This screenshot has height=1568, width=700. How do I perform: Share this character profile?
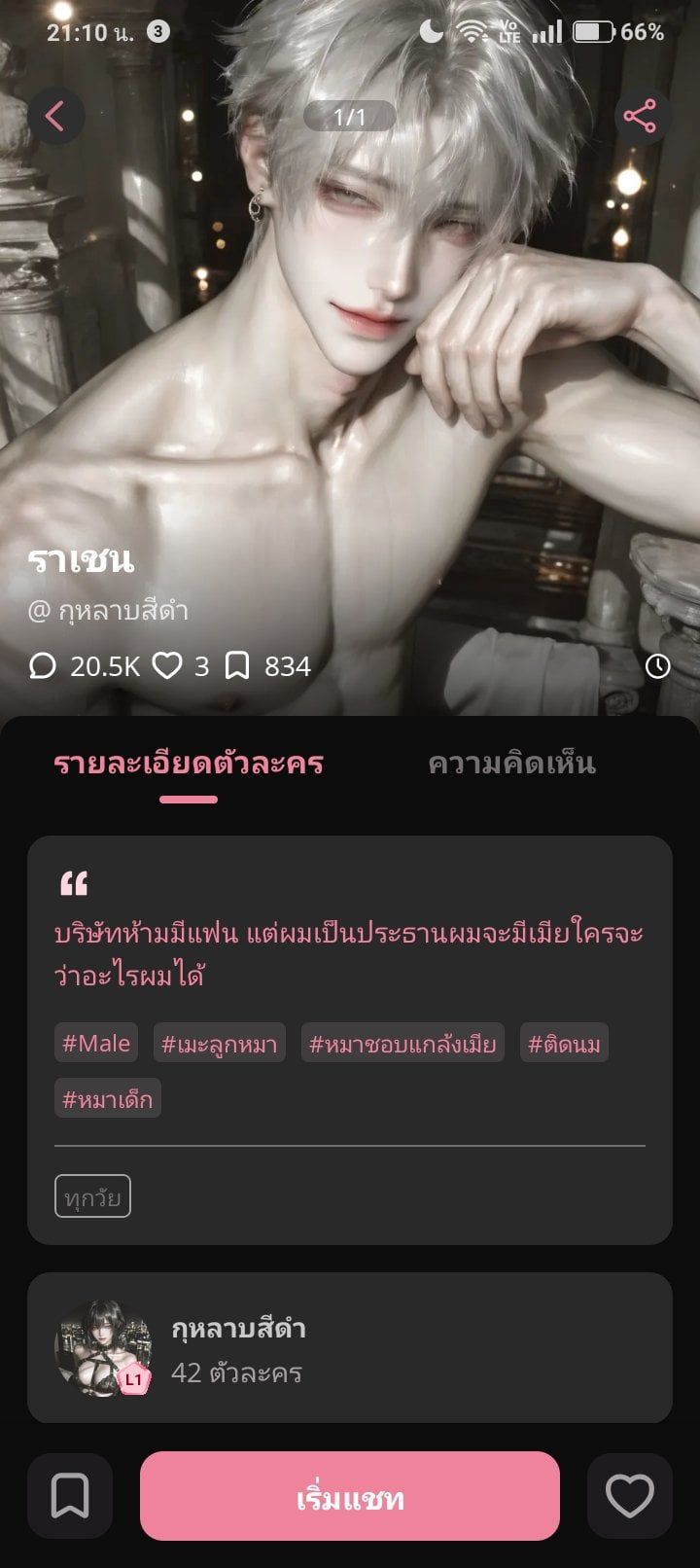[641, 117]
